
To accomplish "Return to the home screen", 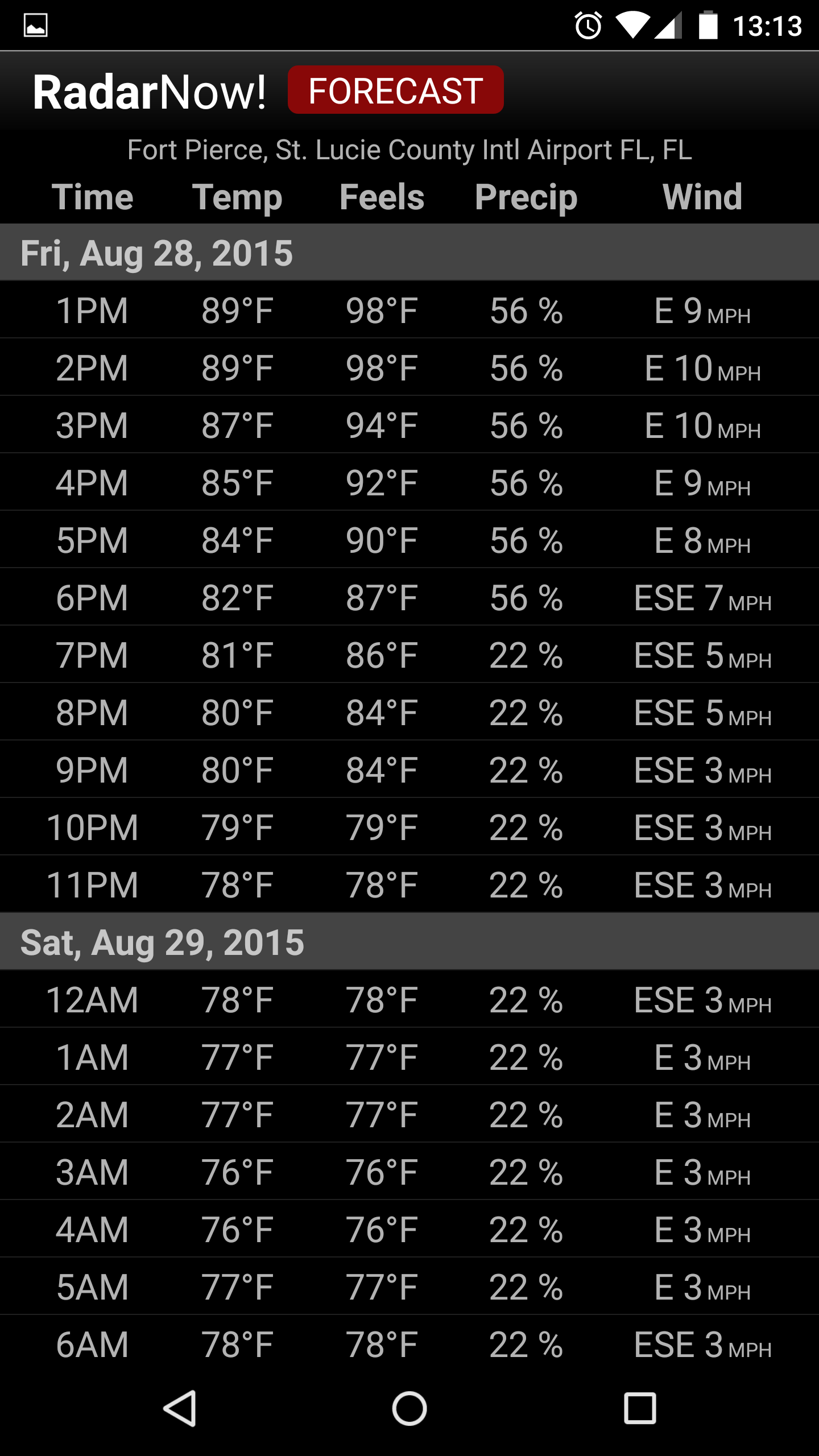I will [409, 1409].
